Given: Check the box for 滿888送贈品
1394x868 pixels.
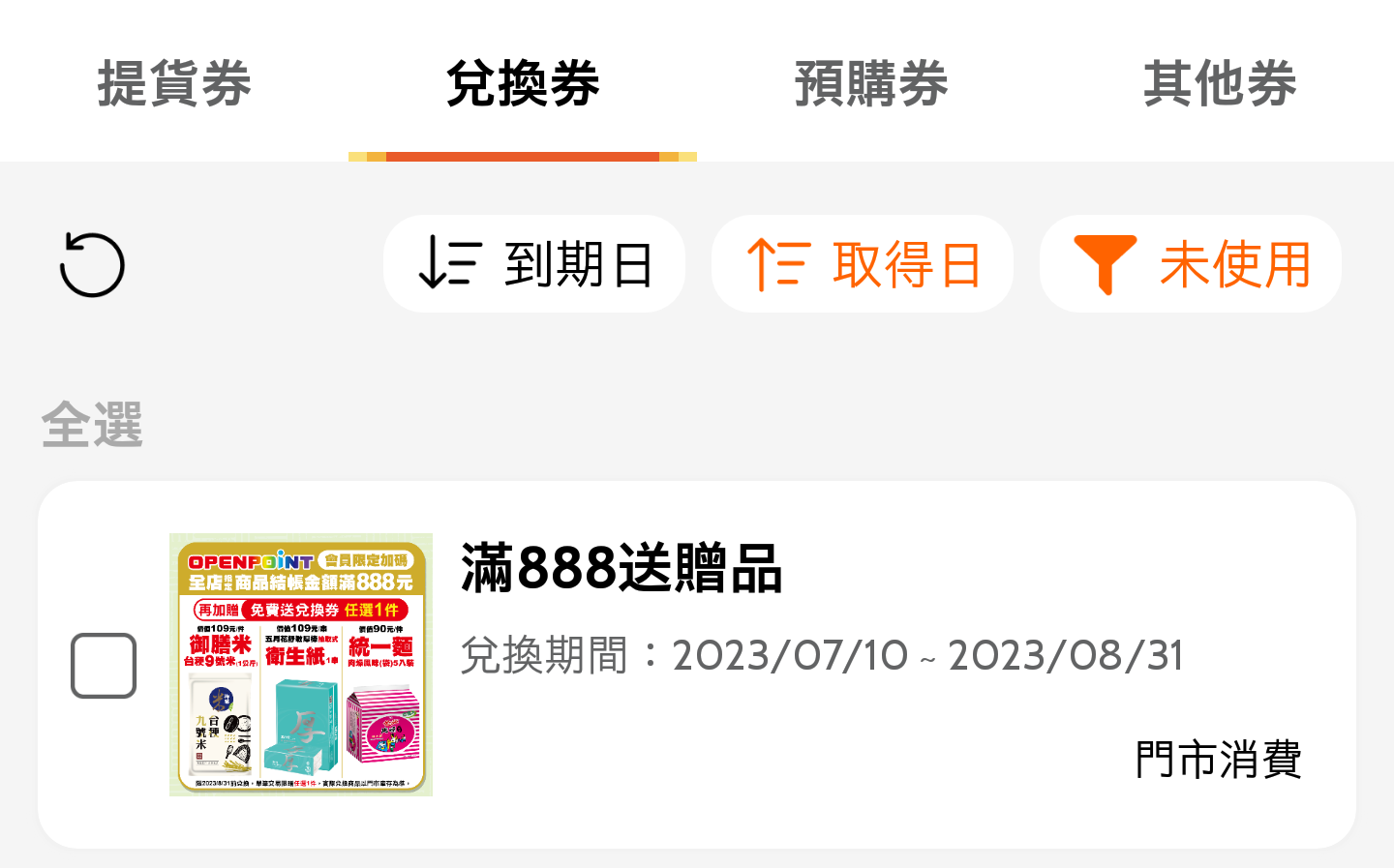Looking at the screenshot, I should (104, 666).
